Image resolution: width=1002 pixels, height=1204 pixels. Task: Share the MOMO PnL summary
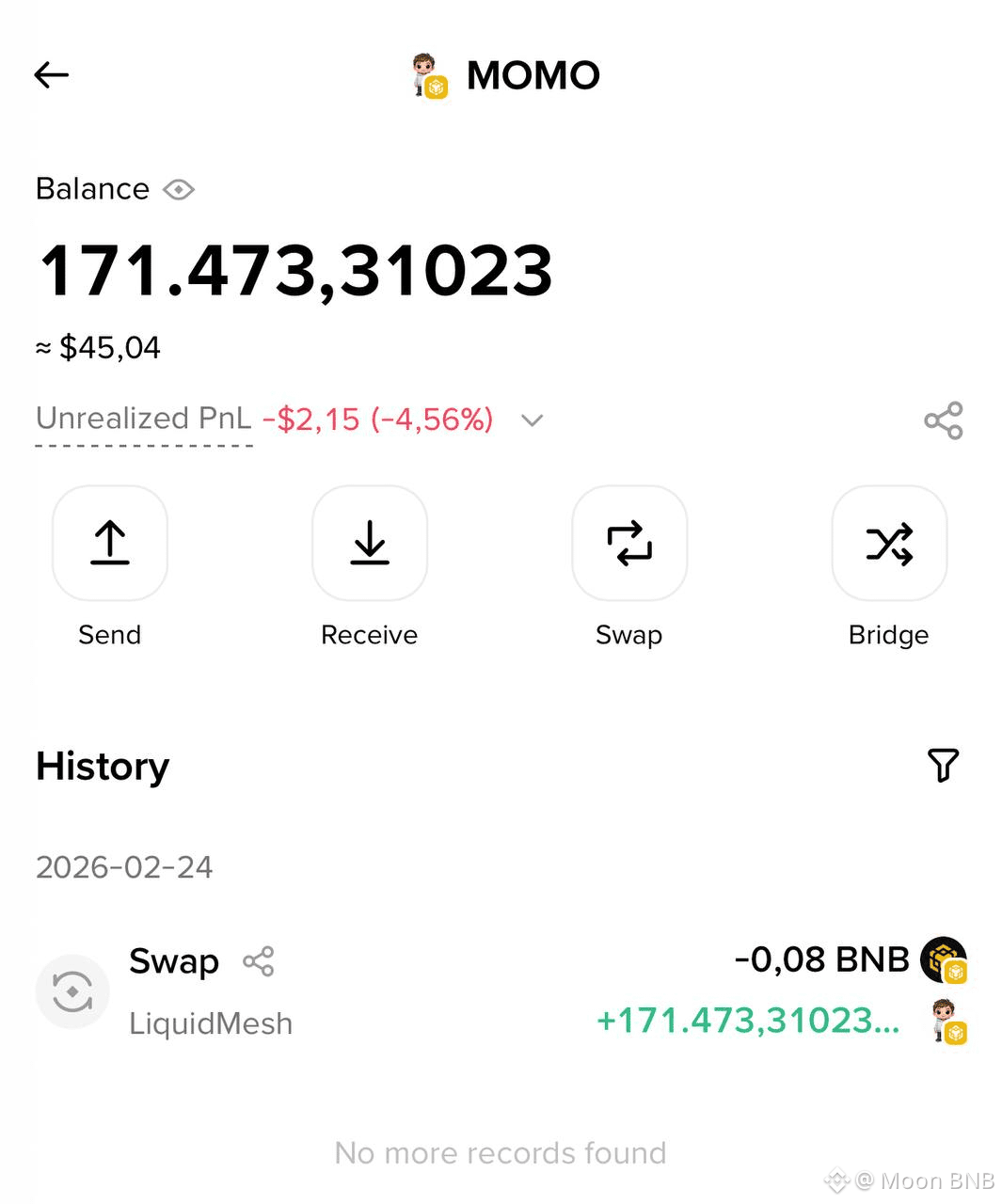pos(943,420)
